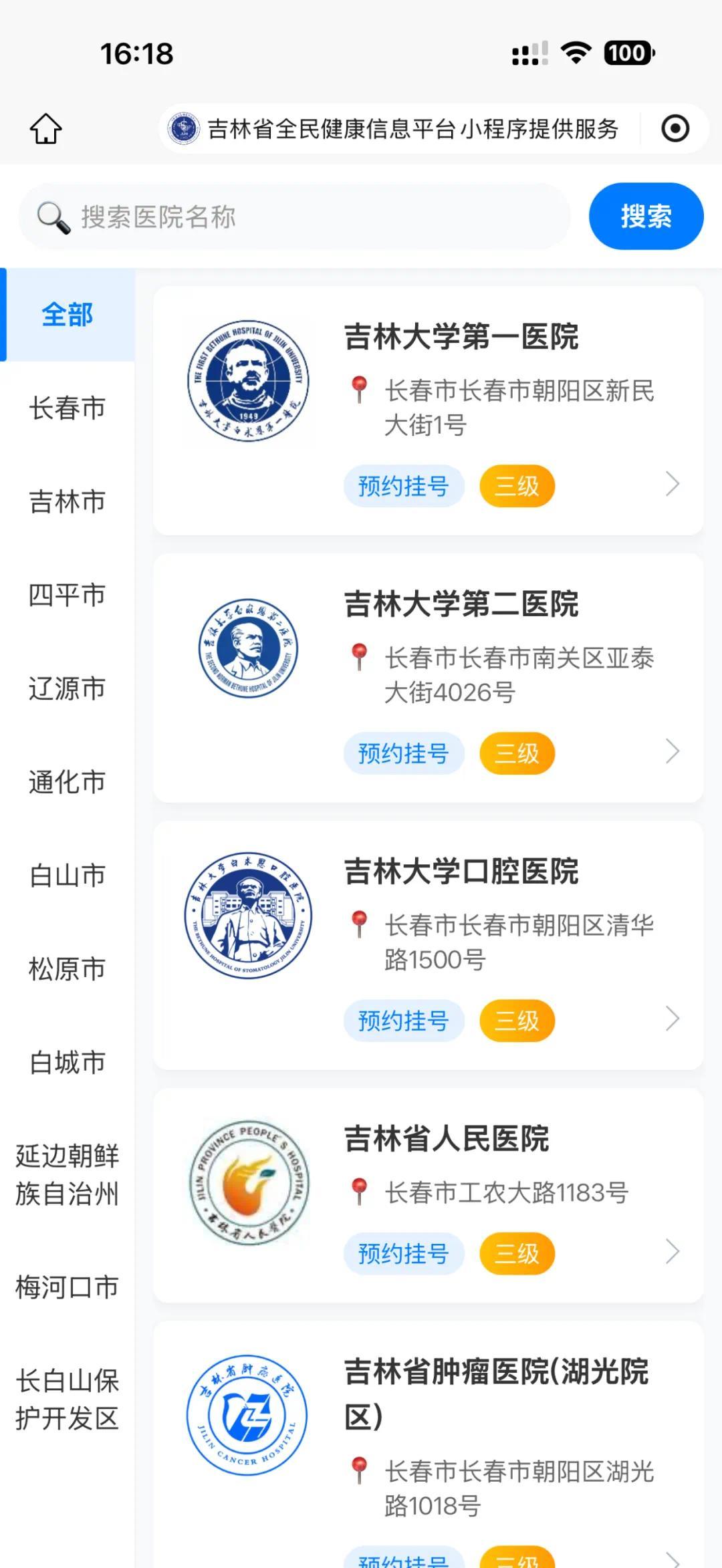Tap the hospital name search input field
This screenshot has width=722, height=1568.
click(294, 216)
